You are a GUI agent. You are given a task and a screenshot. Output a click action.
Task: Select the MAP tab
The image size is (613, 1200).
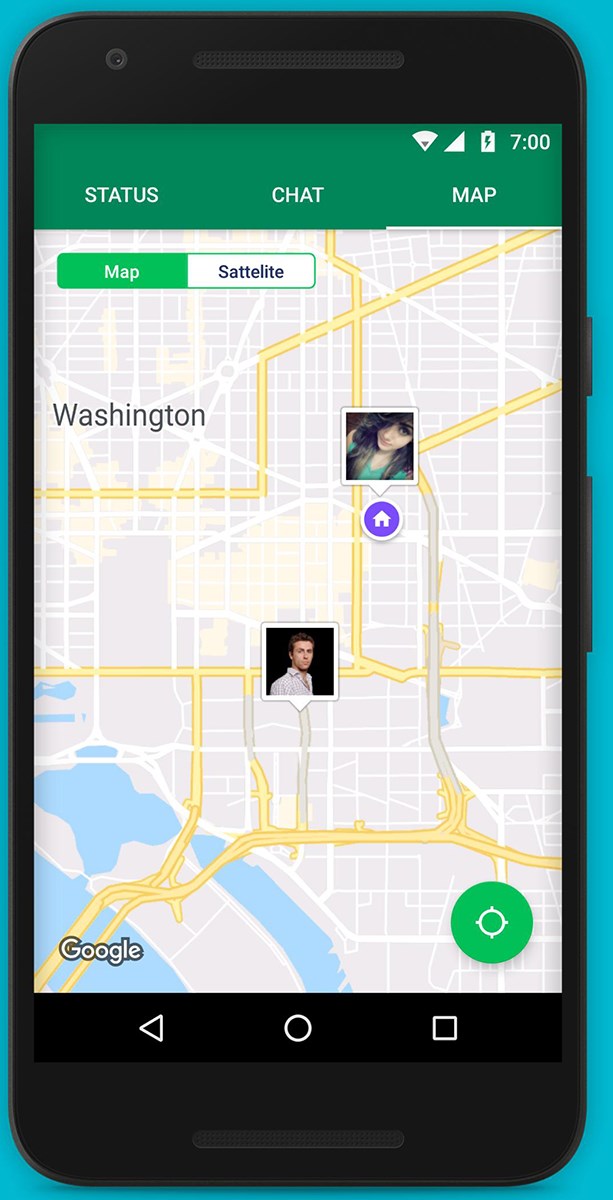click(474, 195)
